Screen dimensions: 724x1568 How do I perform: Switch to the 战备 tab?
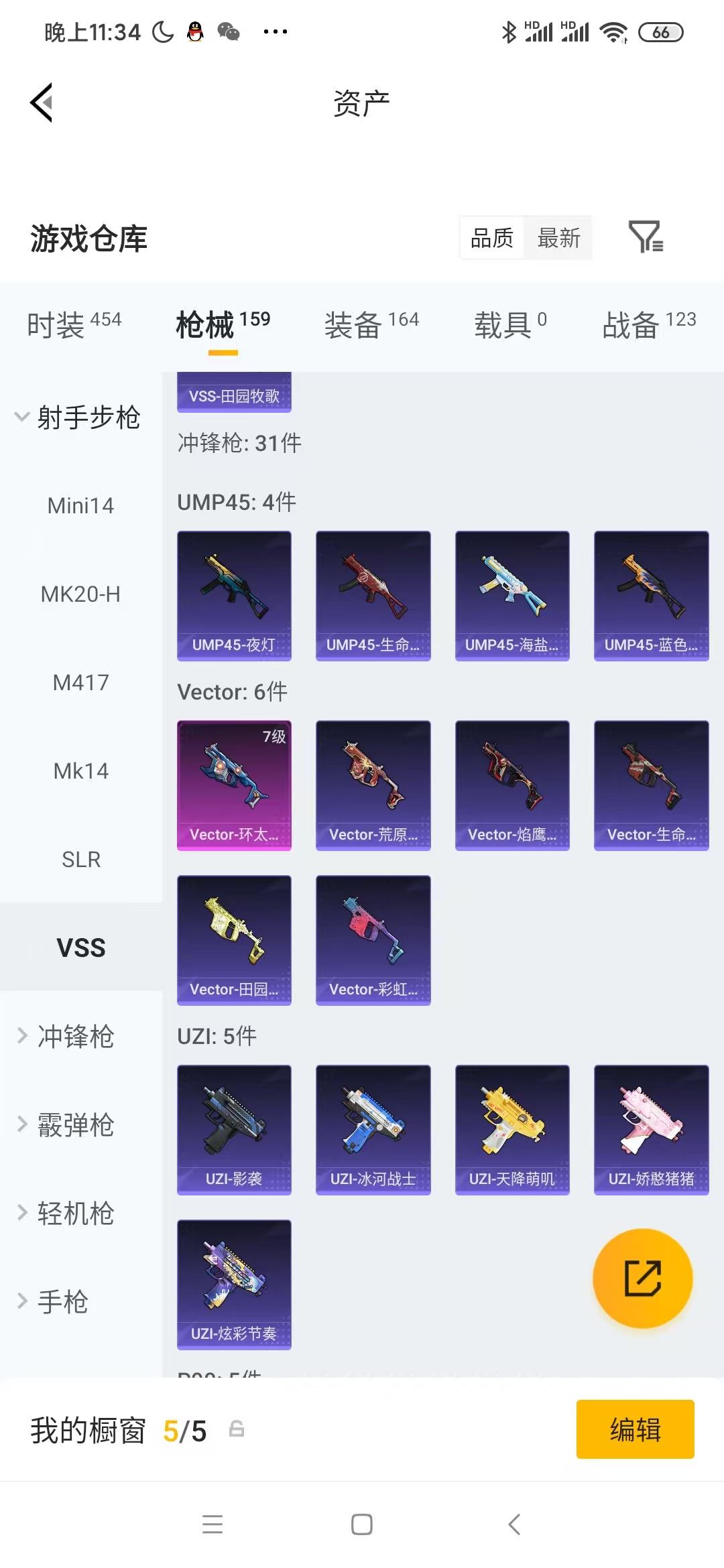650,325
